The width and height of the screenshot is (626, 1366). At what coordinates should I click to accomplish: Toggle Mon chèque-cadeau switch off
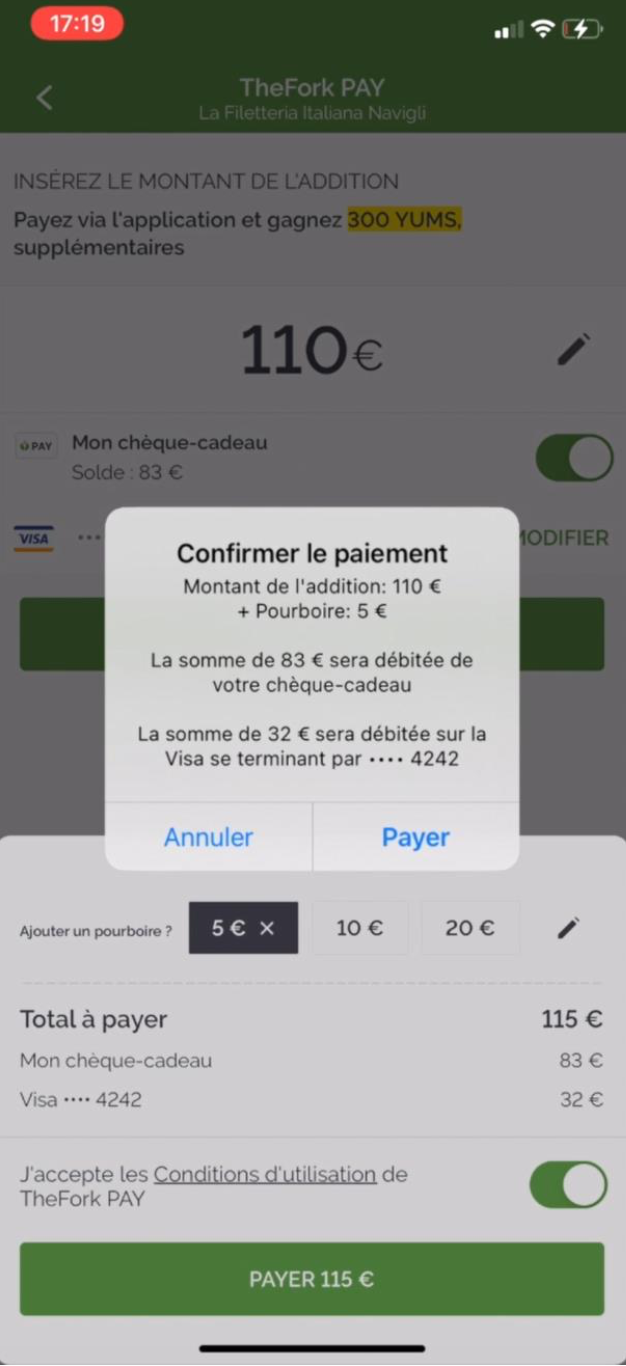(574, 458)
